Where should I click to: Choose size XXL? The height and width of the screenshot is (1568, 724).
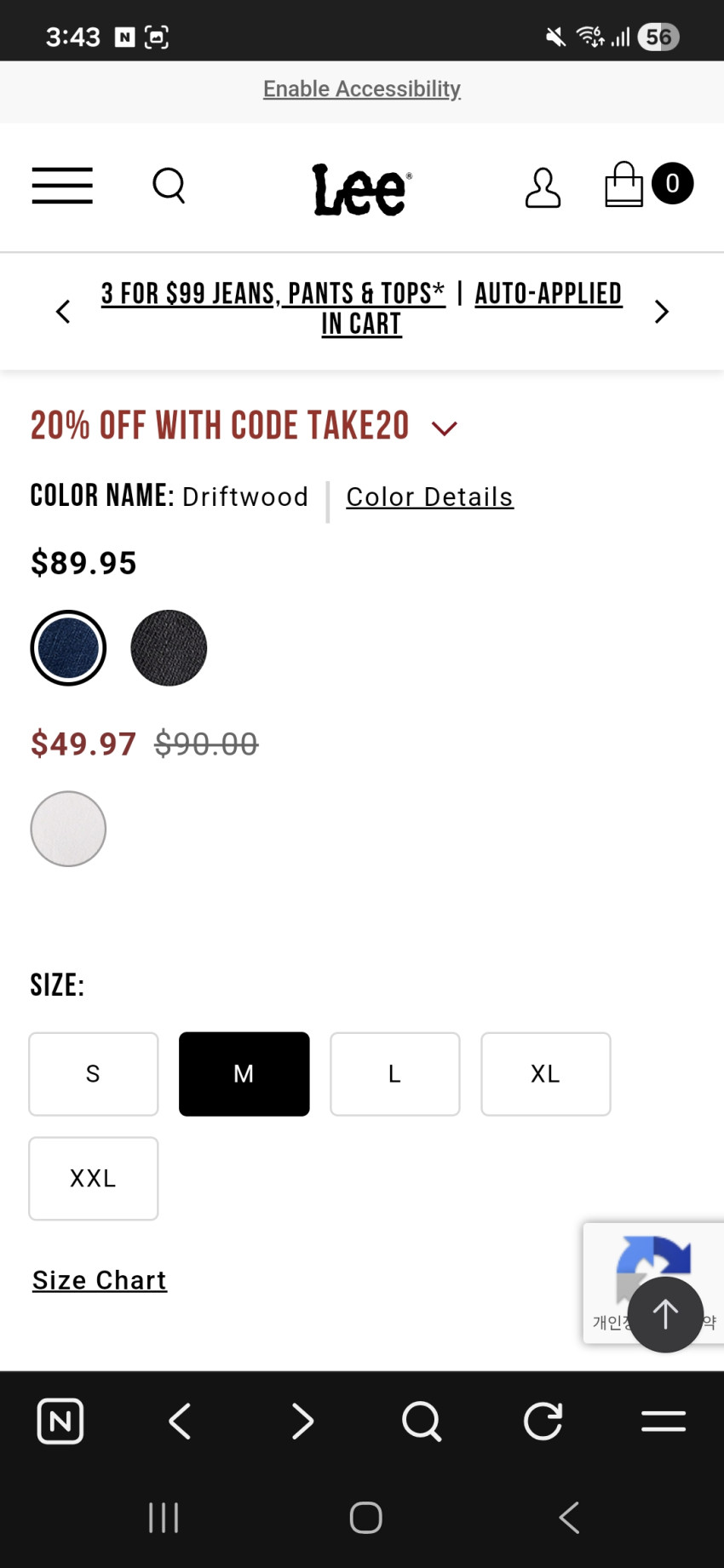[x=94, y=1179]
